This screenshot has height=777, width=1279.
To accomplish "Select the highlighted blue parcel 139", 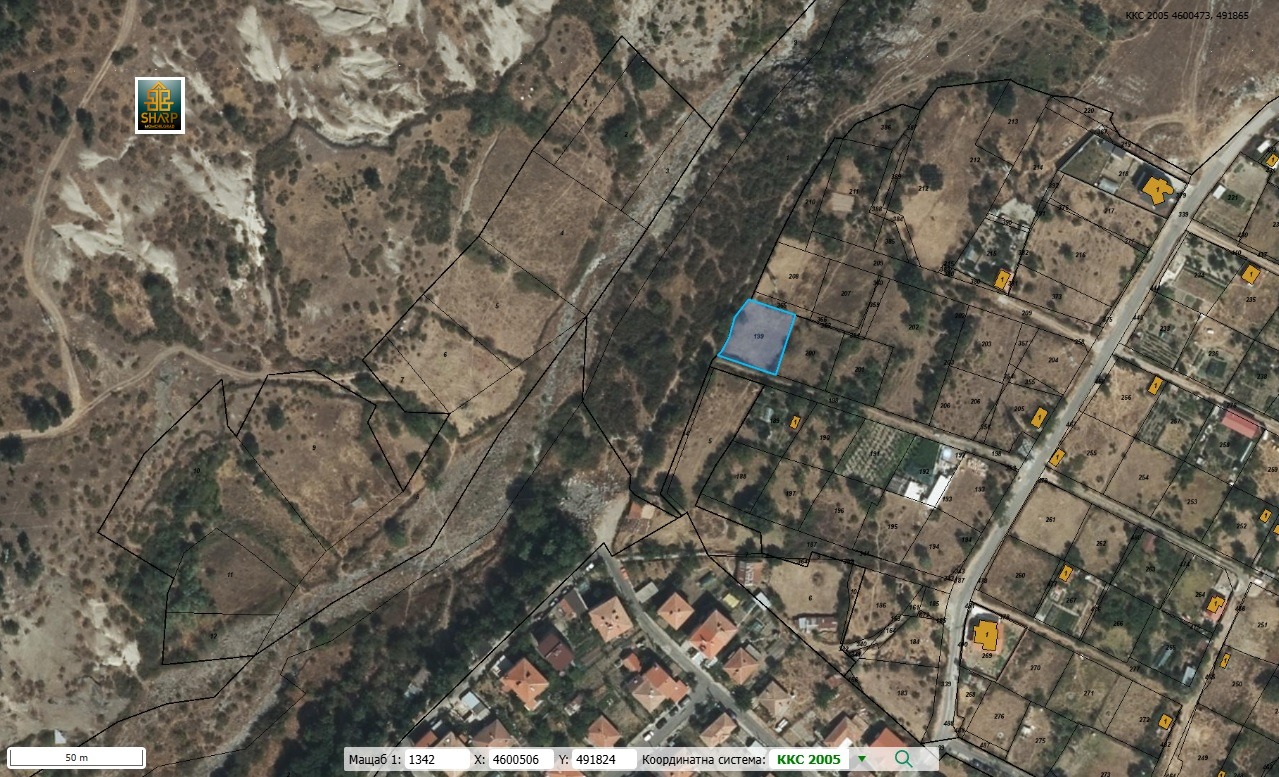I will pos(758,338).
